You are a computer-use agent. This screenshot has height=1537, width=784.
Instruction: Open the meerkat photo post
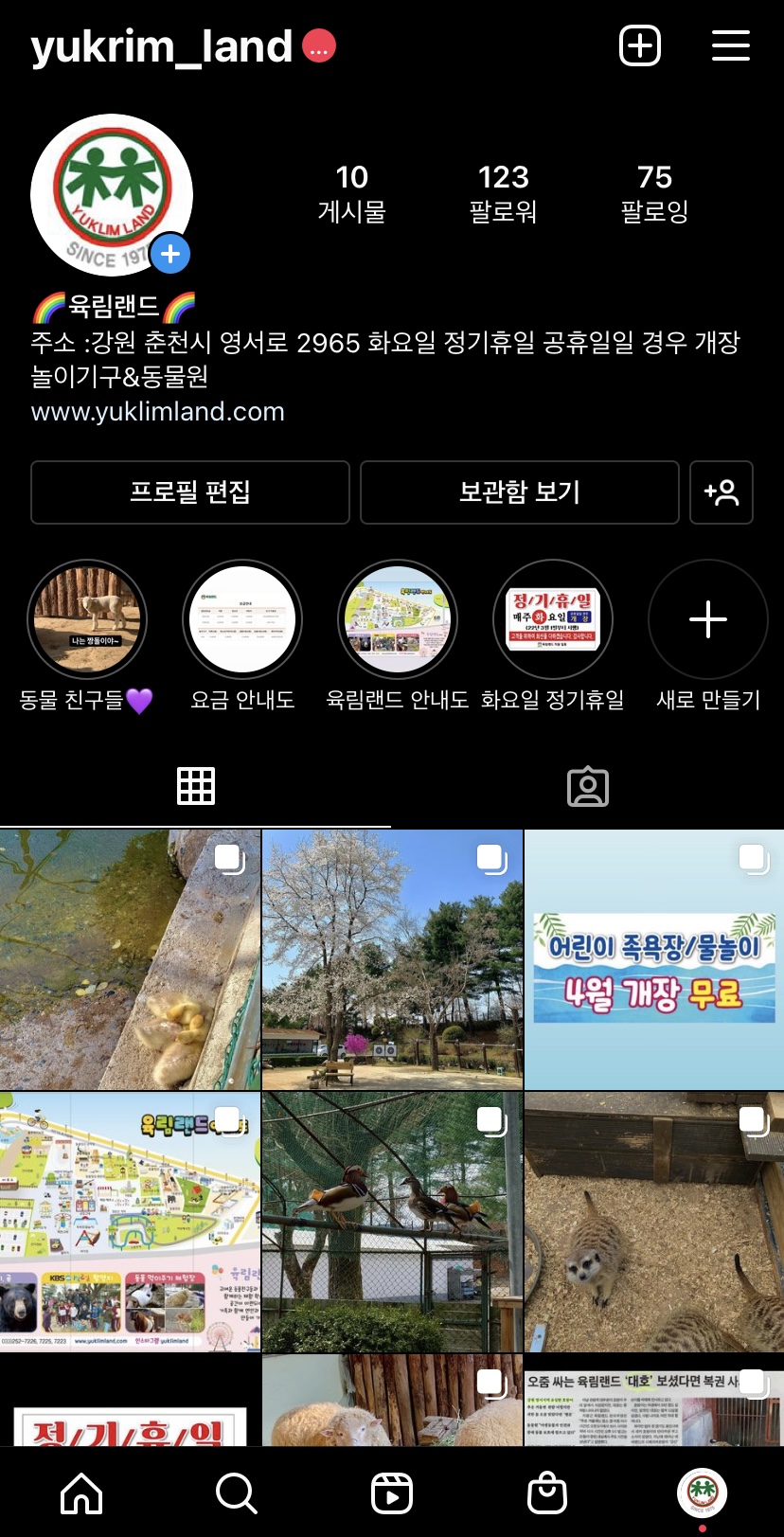(x=654, y=1222)
